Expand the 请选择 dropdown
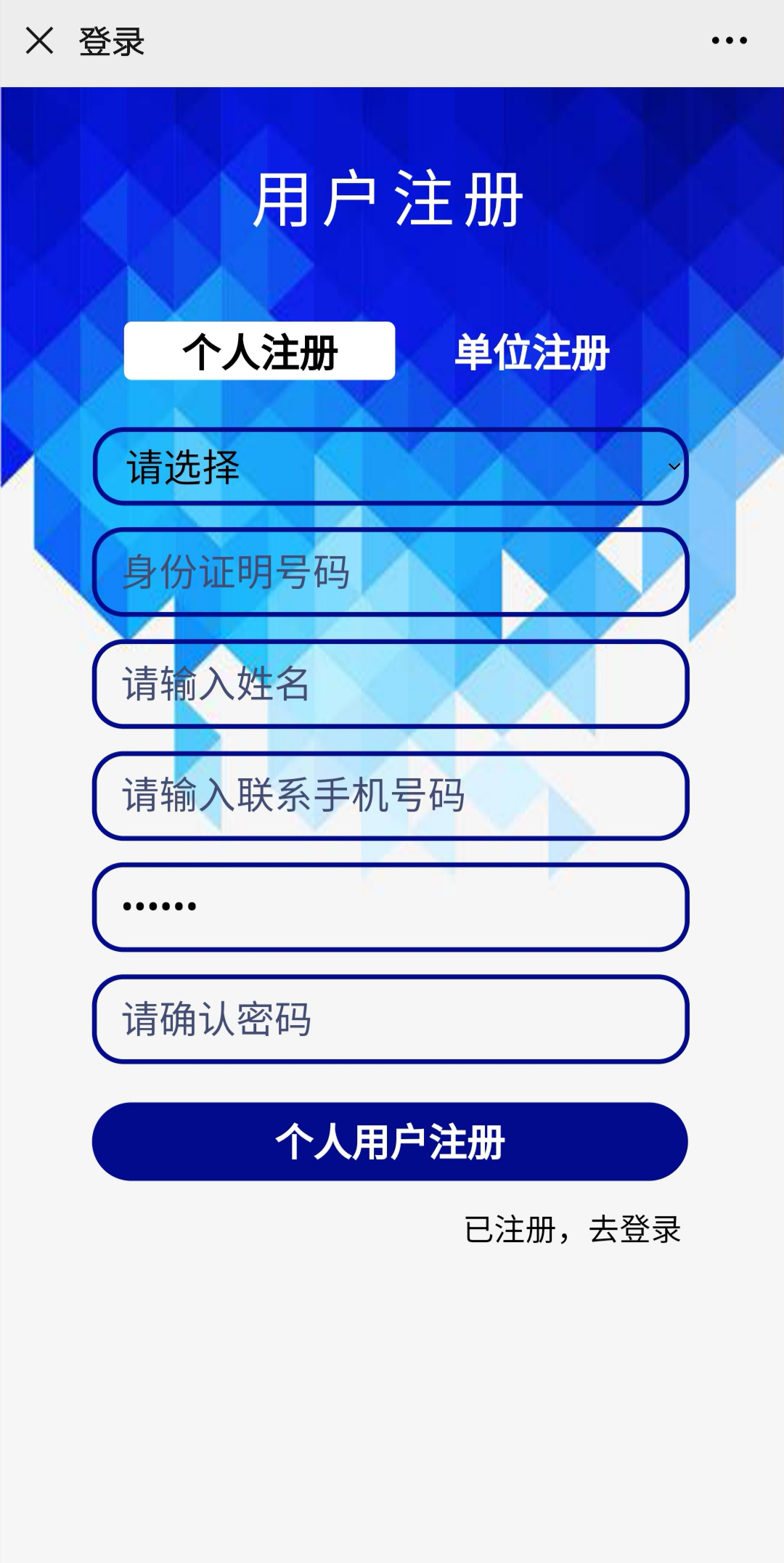 click(390, 467)
